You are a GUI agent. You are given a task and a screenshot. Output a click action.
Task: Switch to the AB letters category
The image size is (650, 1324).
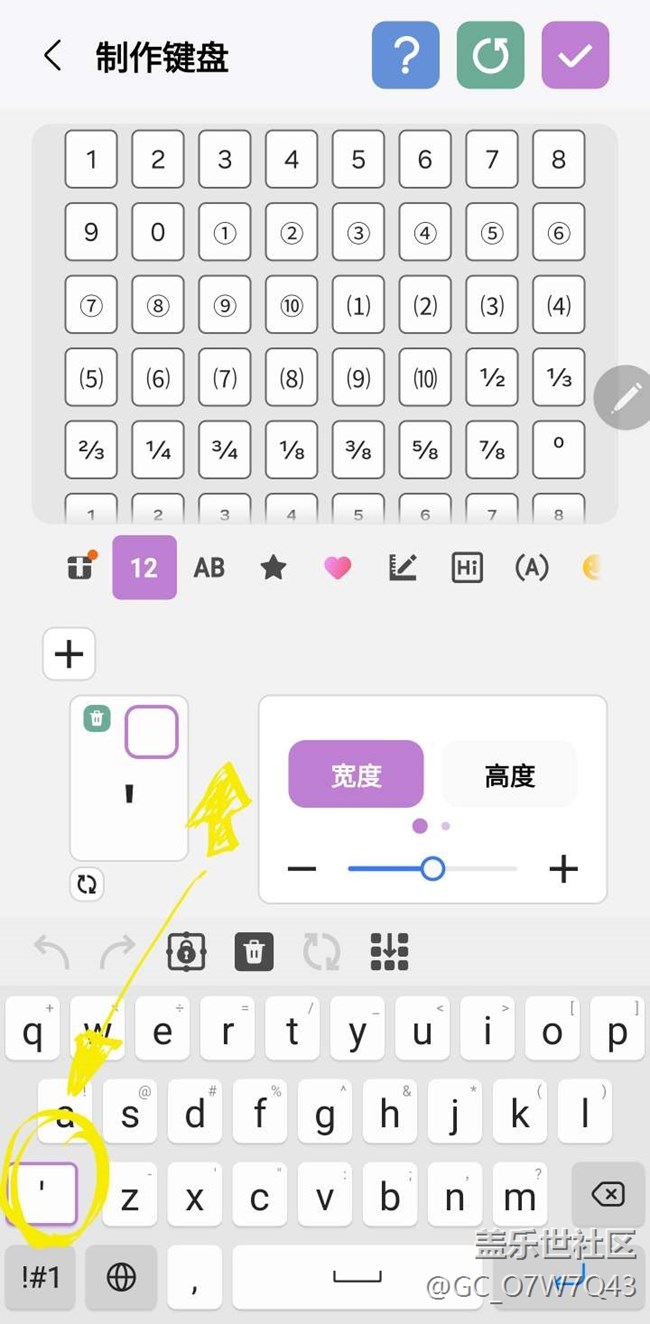(x=209, y=568)
